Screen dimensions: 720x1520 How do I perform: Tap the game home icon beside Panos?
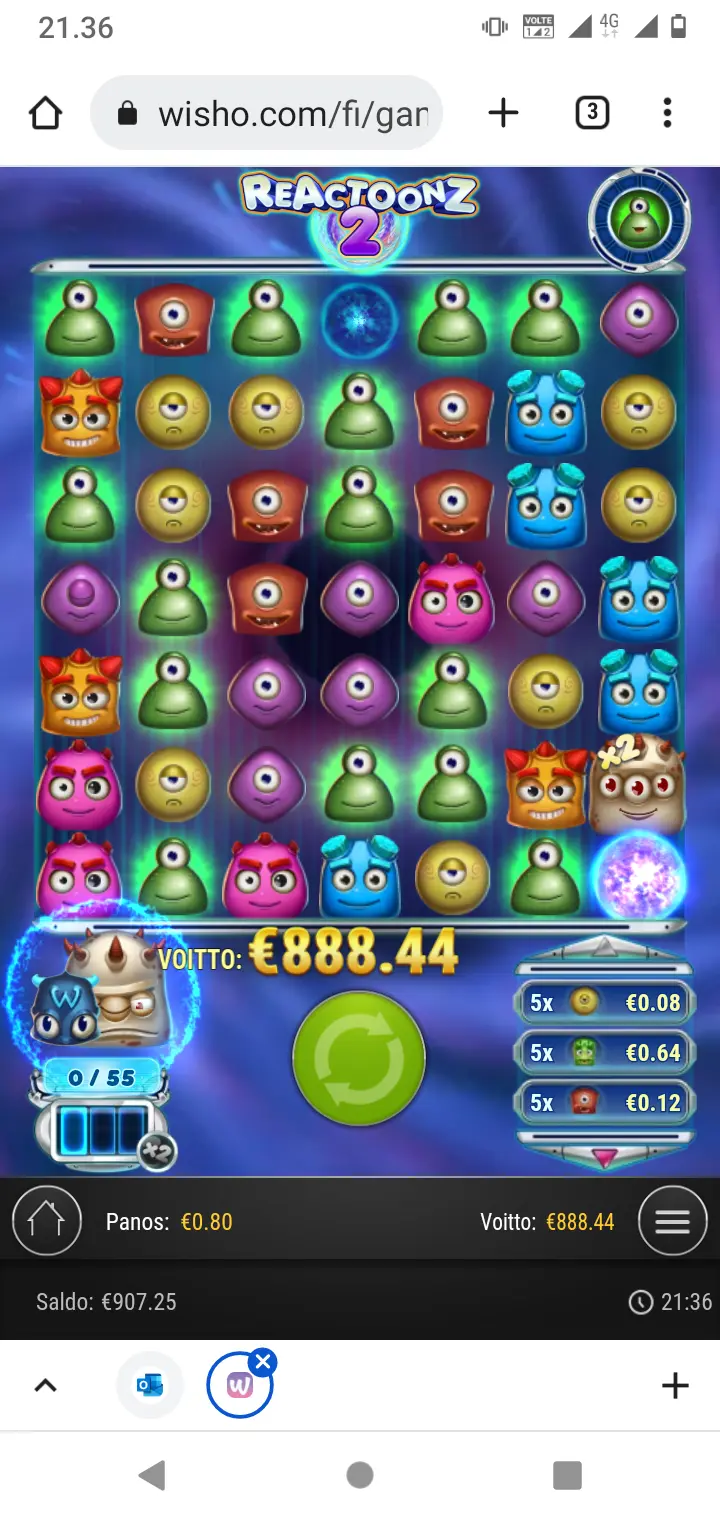point(46,1221)
